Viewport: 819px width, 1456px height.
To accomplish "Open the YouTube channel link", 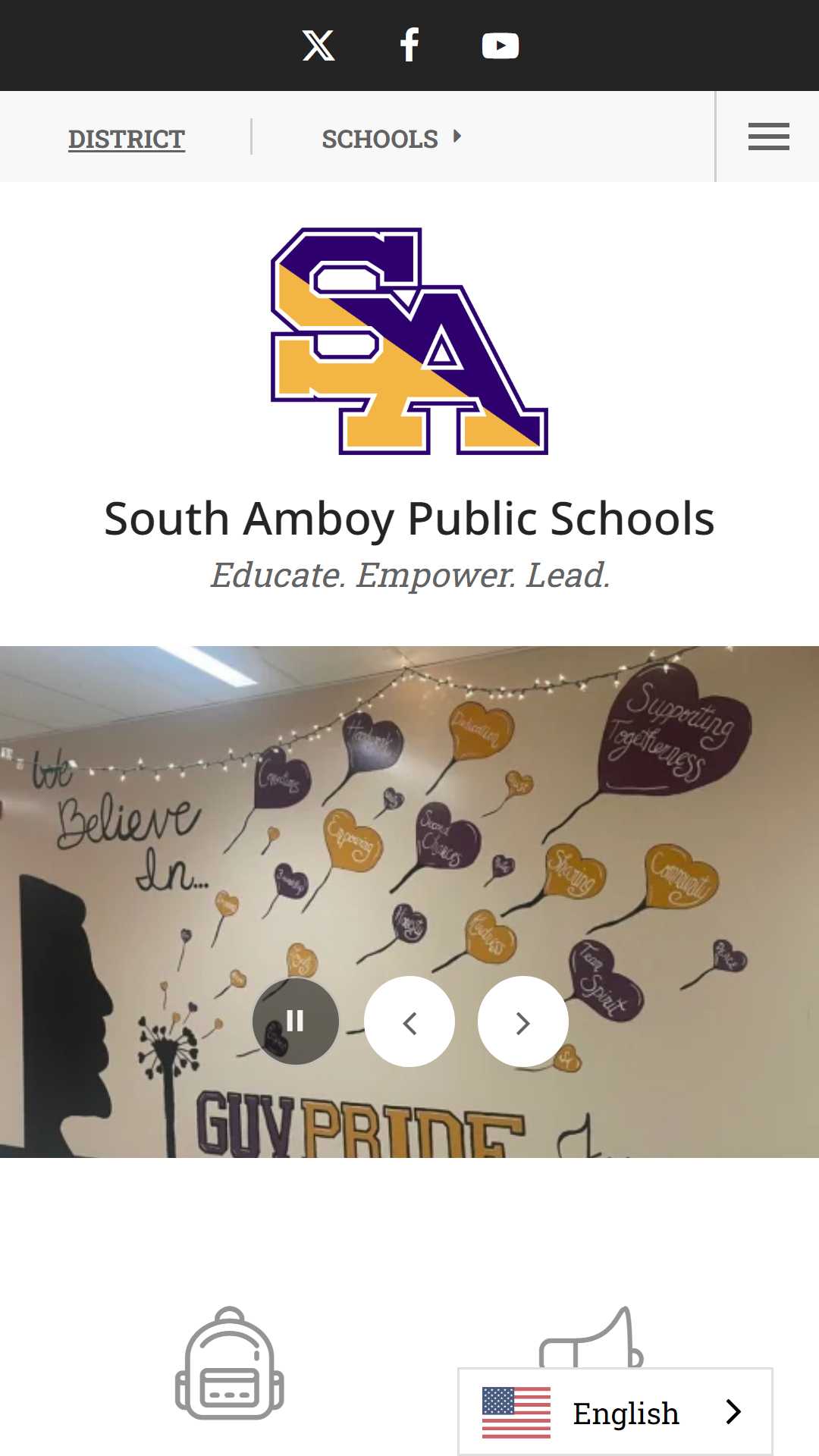I will 500,45.
